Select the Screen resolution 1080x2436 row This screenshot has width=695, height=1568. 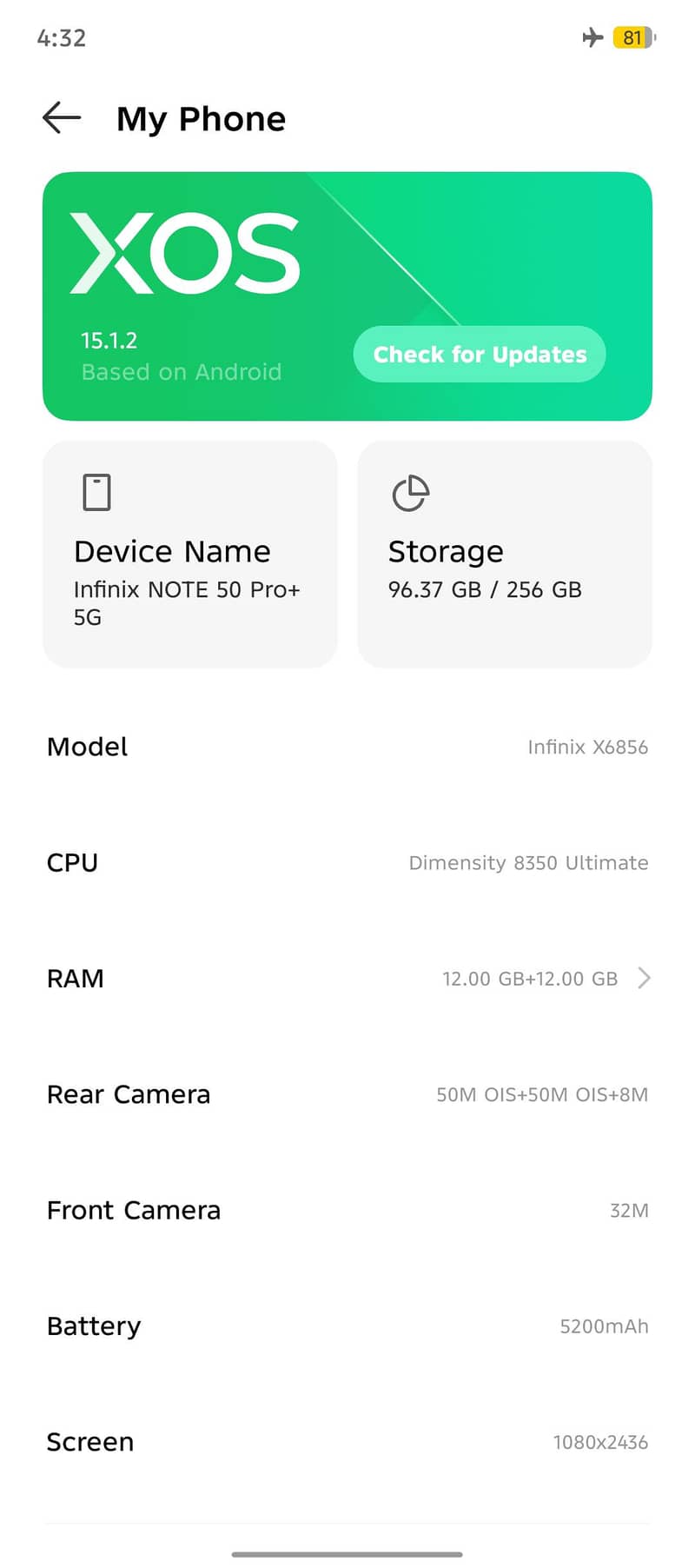pos(347,1441)
